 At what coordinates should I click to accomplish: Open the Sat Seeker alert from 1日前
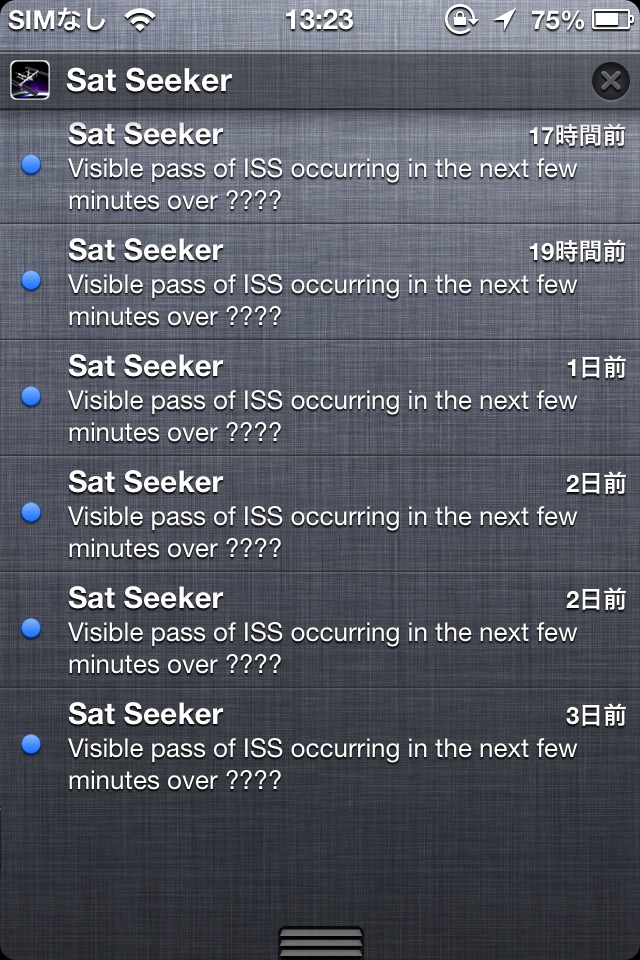pyautogui.click(x=320, y=399)
